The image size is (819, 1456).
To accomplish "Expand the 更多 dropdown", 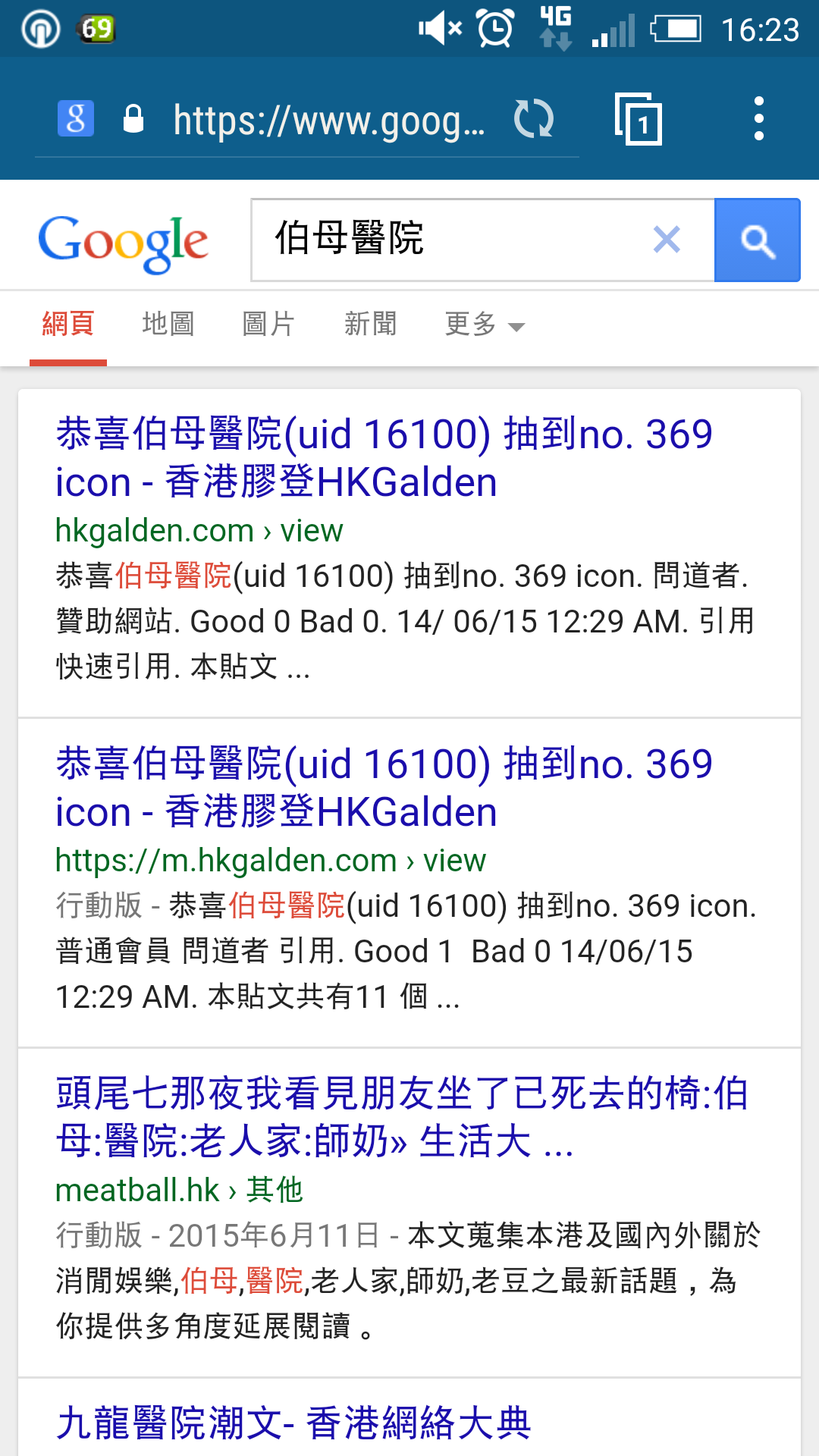I will coord(484,325).
